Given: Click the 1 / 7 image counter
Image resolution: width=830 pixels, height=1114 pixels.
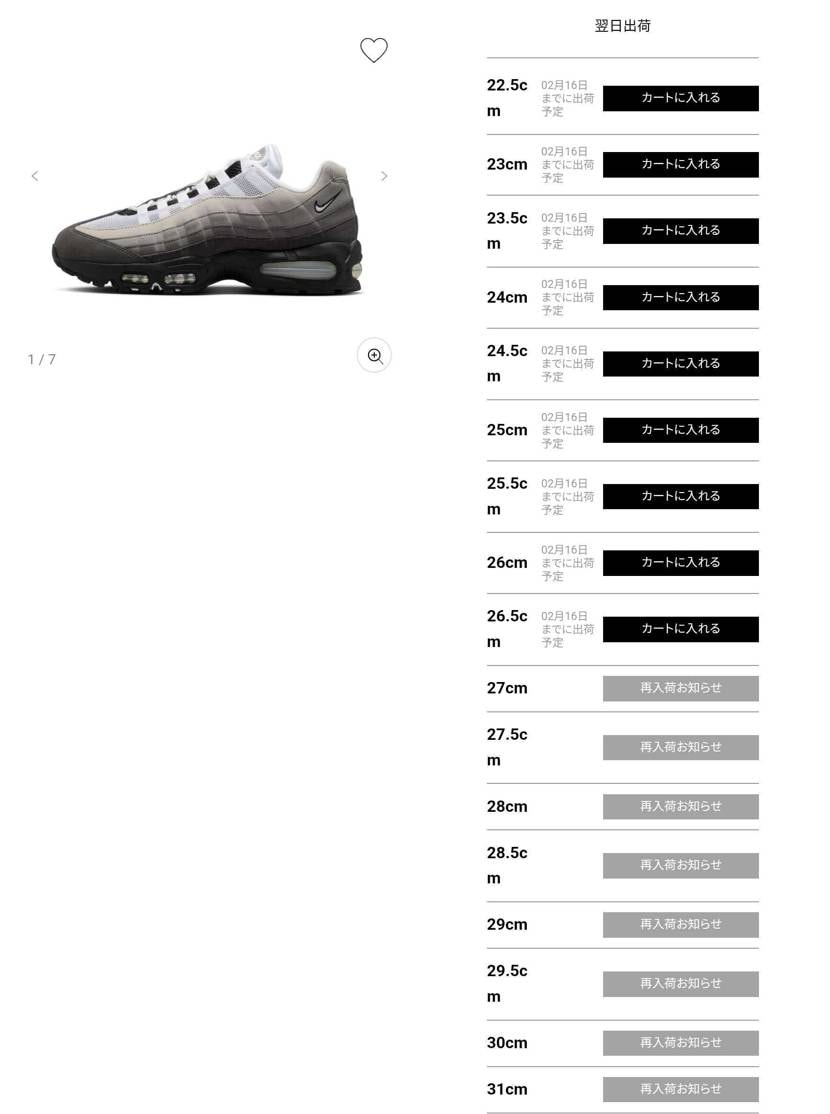Looking at the screenshot, I should (x=41, y=358).
